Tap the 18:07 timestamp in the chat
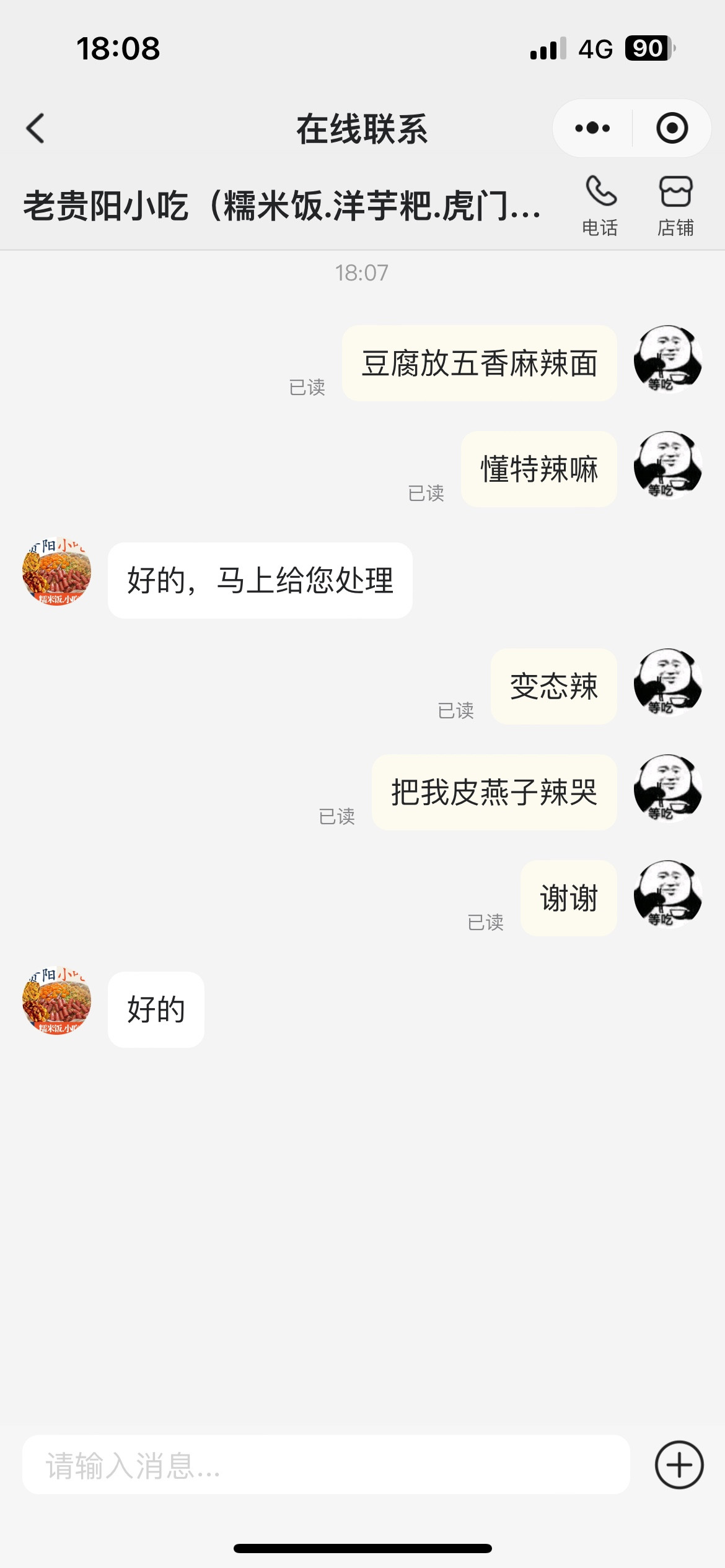This screenshot has width=725, height=1568. point(362,271)
